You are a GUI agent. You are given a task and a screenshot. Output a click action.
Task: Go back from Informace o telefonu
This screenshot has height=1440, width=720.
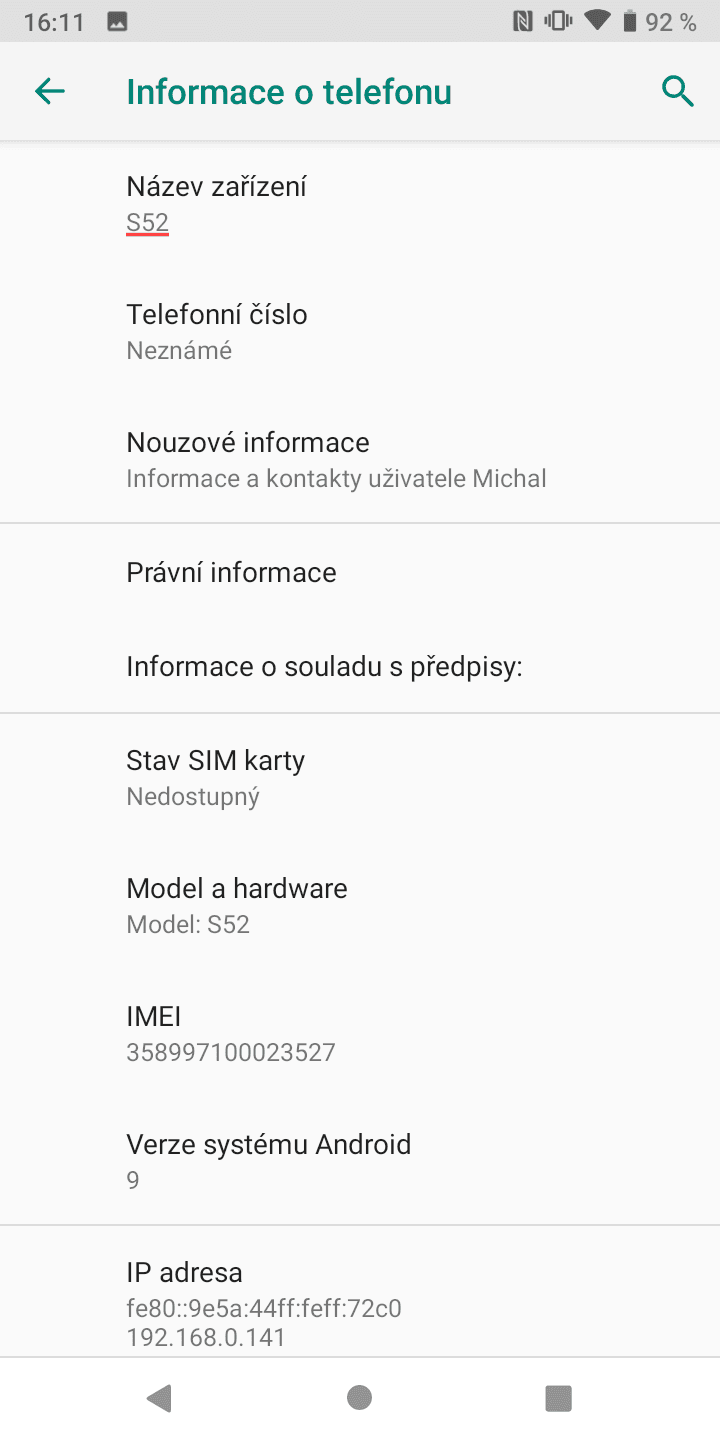point(49,92)
